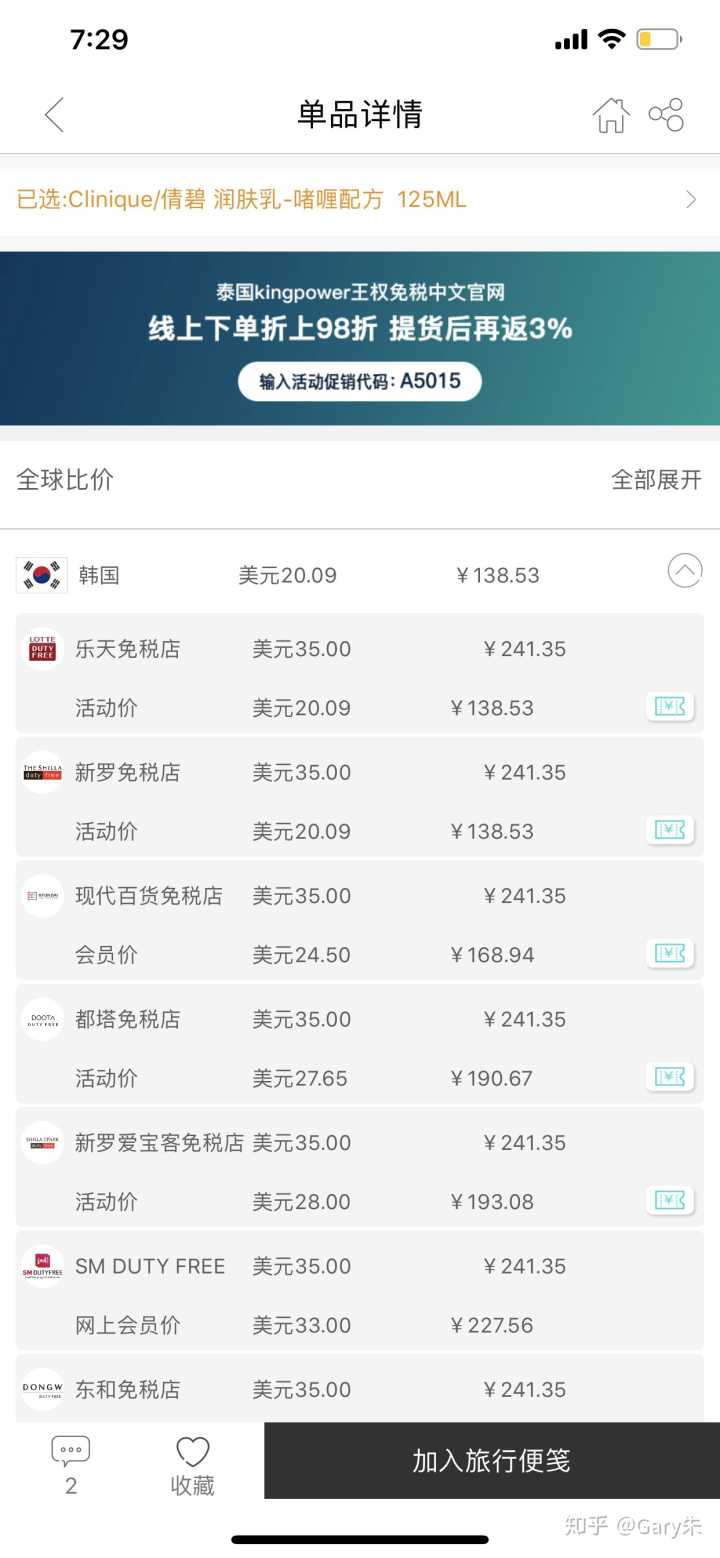Share this product page
This screenshot has width=720, height=1558.
(x=666, y=115)
